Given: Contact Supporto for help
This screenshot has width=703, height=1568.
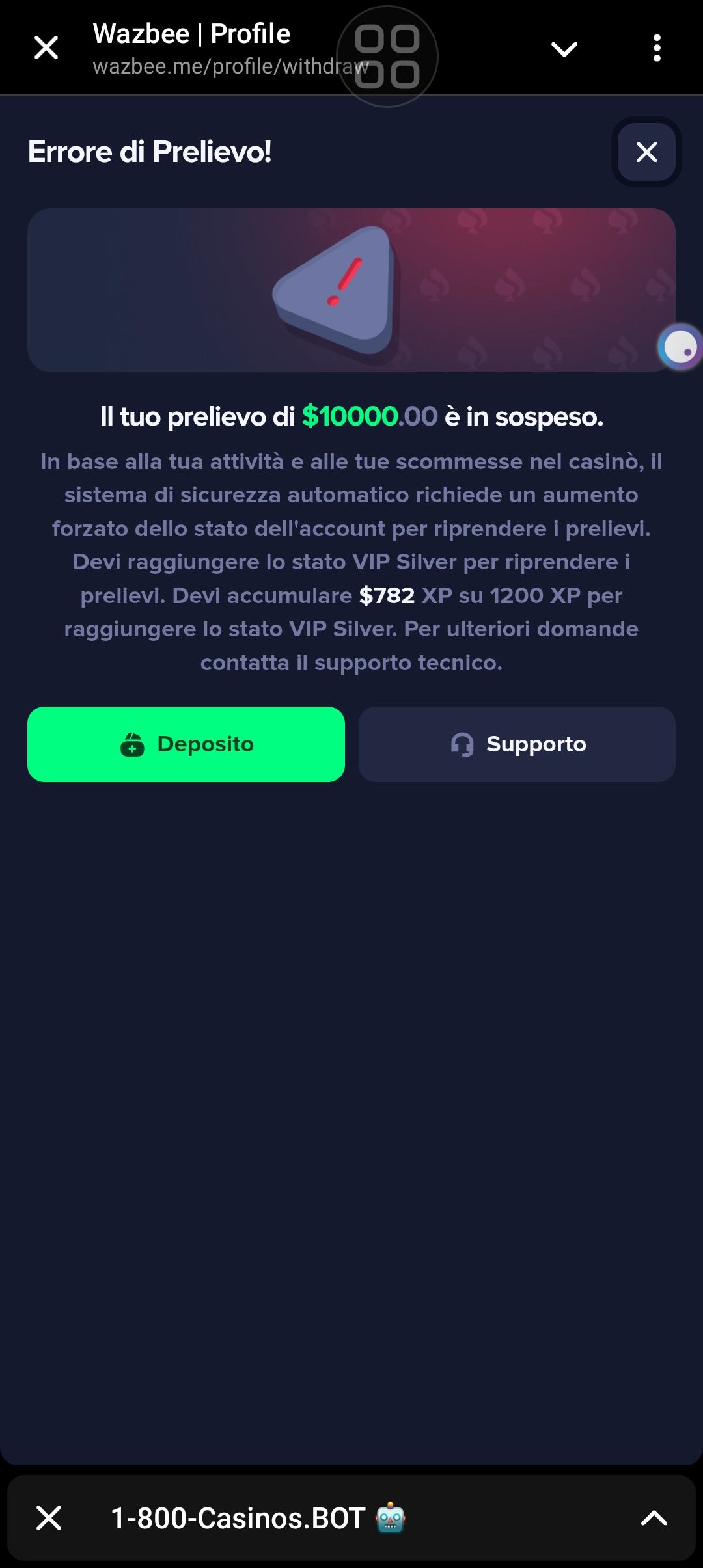Looking at the screenshot, I should pos(517,744).
